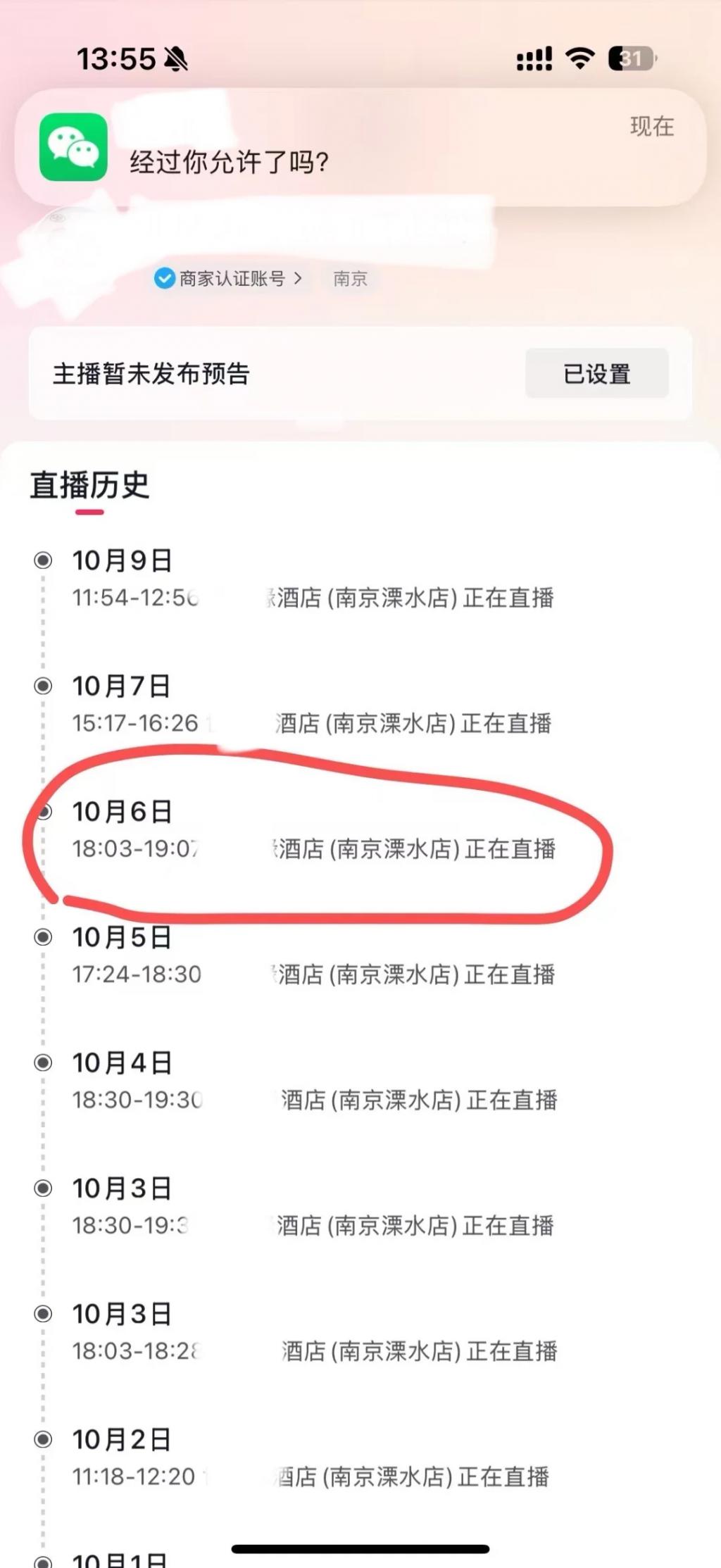Image resolution: width=721 pixels, height=1568 pixels.
Task: Open the 商家认证账号 verification details
Action: tap(230, 279)
